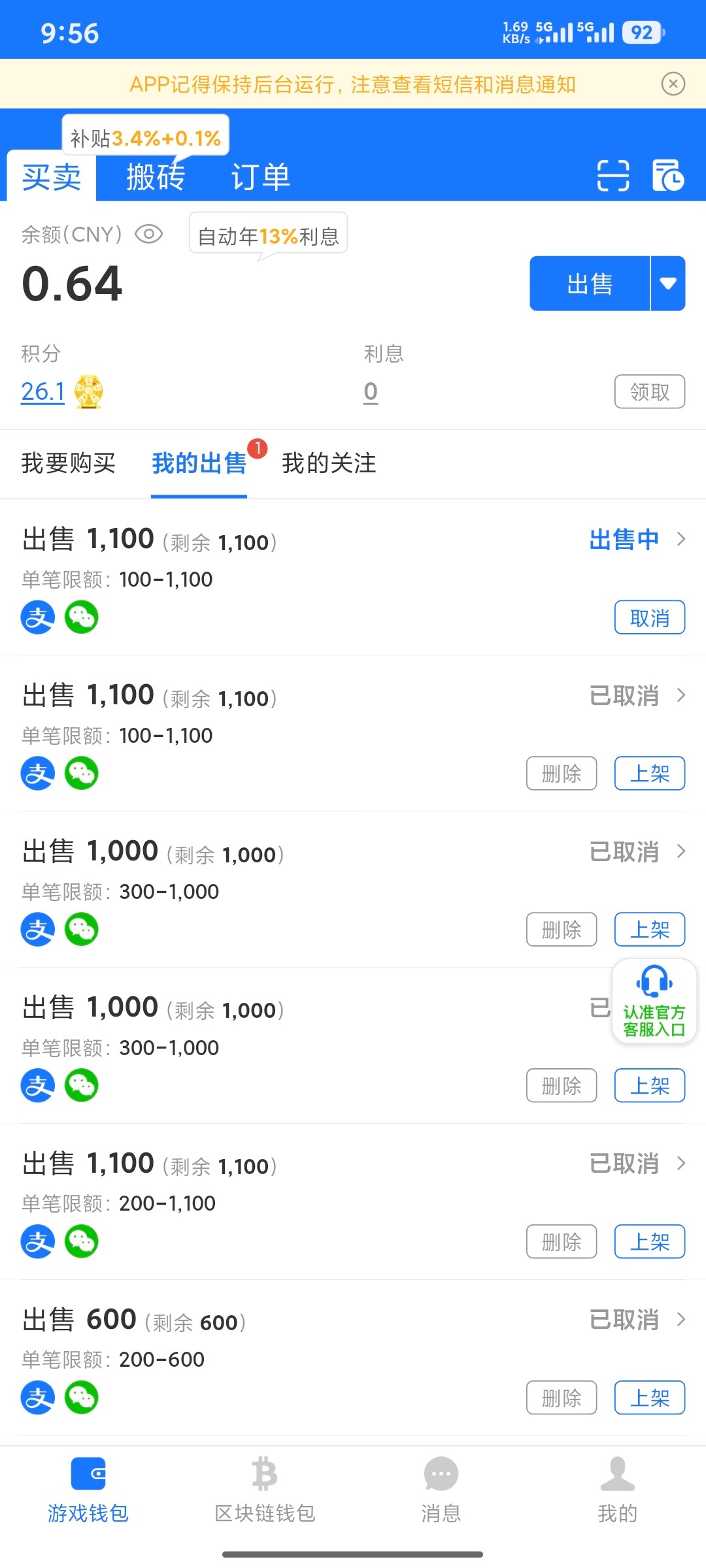This screenshot has width=706, height=1568.
Task: Switch to 我要购买 tab
Action: coord(69,463)
